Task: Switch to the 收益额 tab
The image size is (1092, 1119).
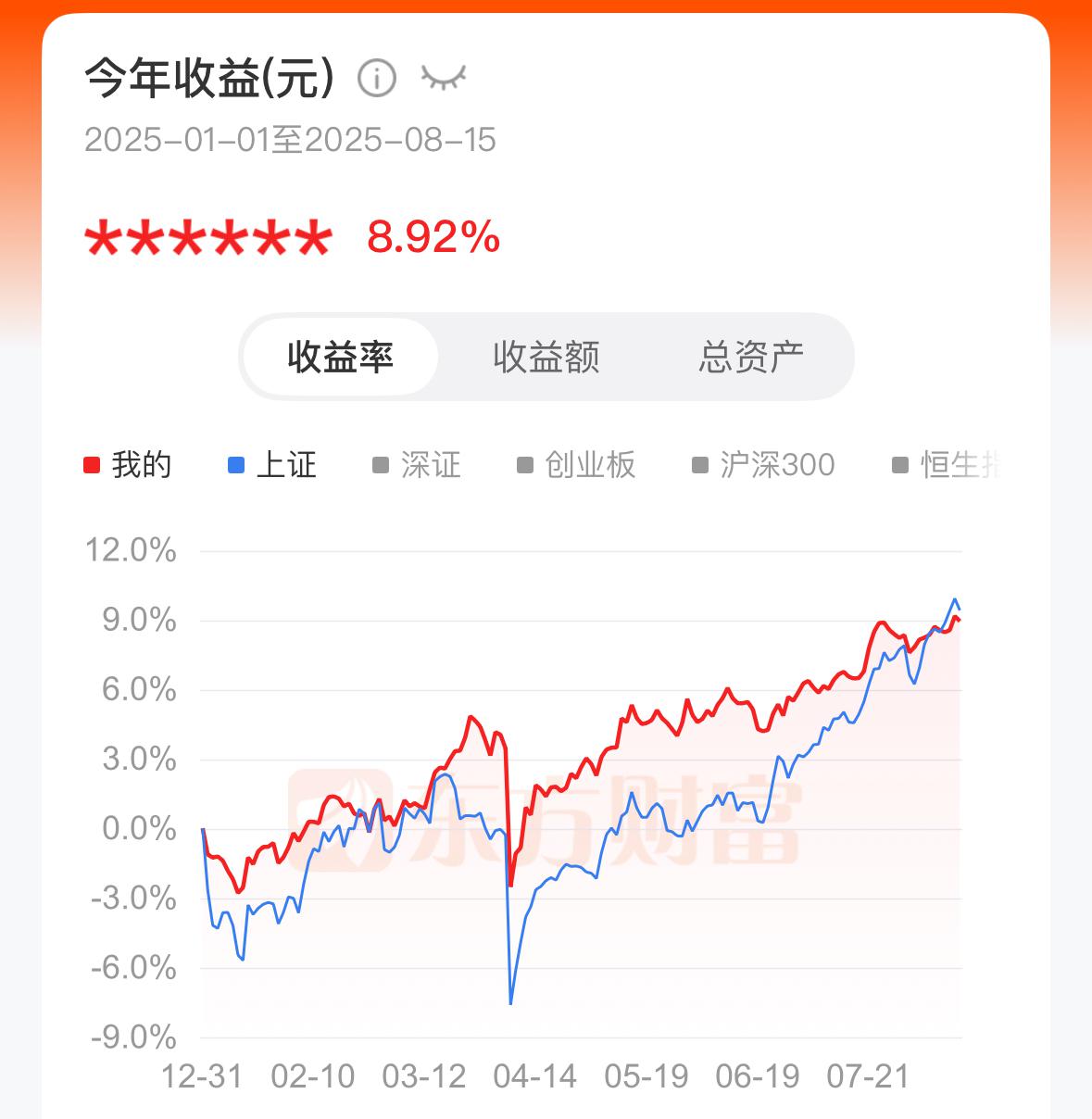Action: [546, 357]
